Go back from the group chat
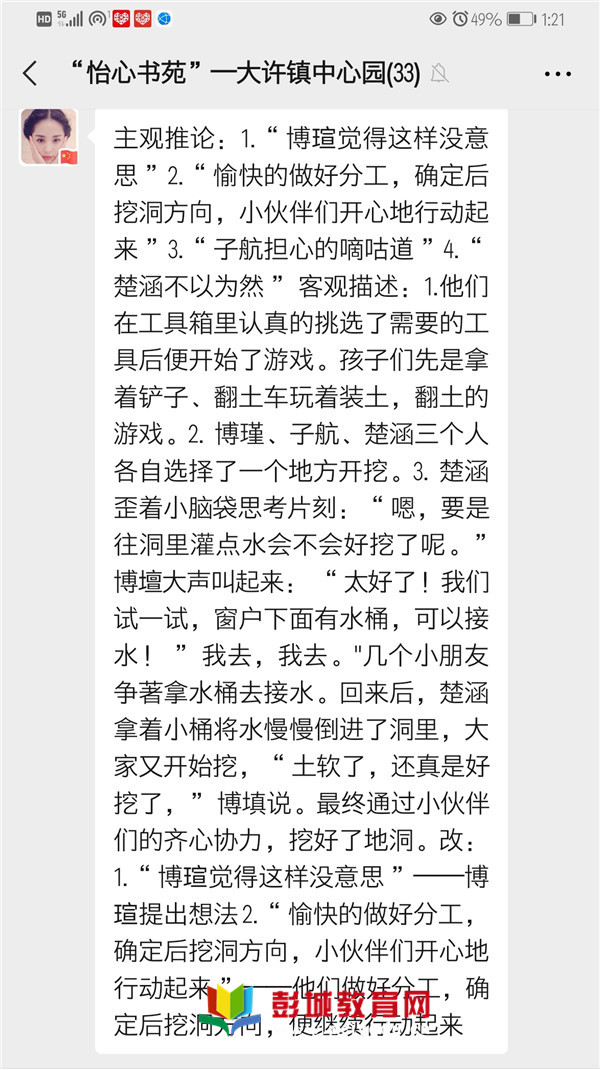This screenshot has height=1070, width=600. tap(30, 73)
